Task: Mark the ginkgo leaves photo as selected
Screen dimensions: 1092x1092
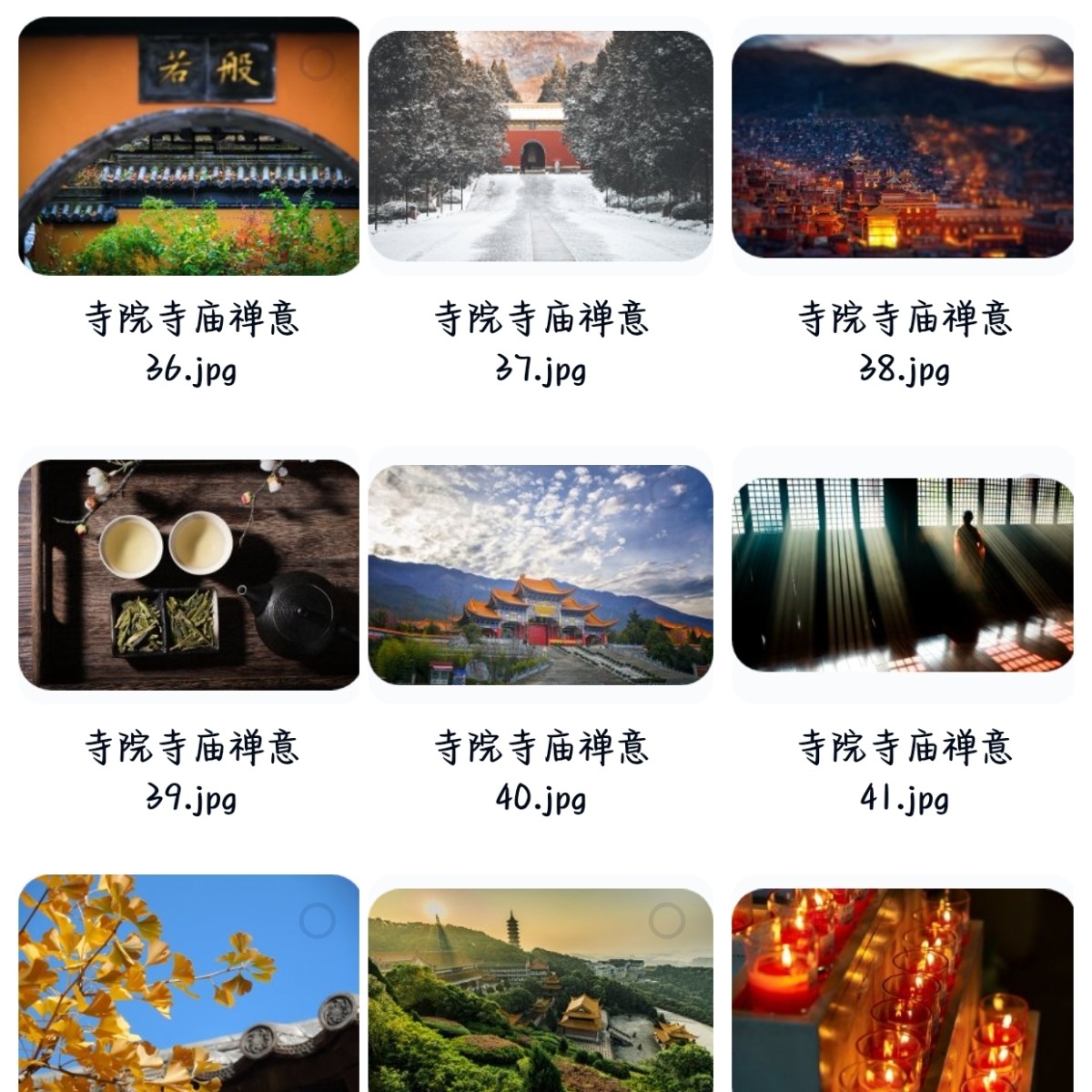Action: [317, 921]
